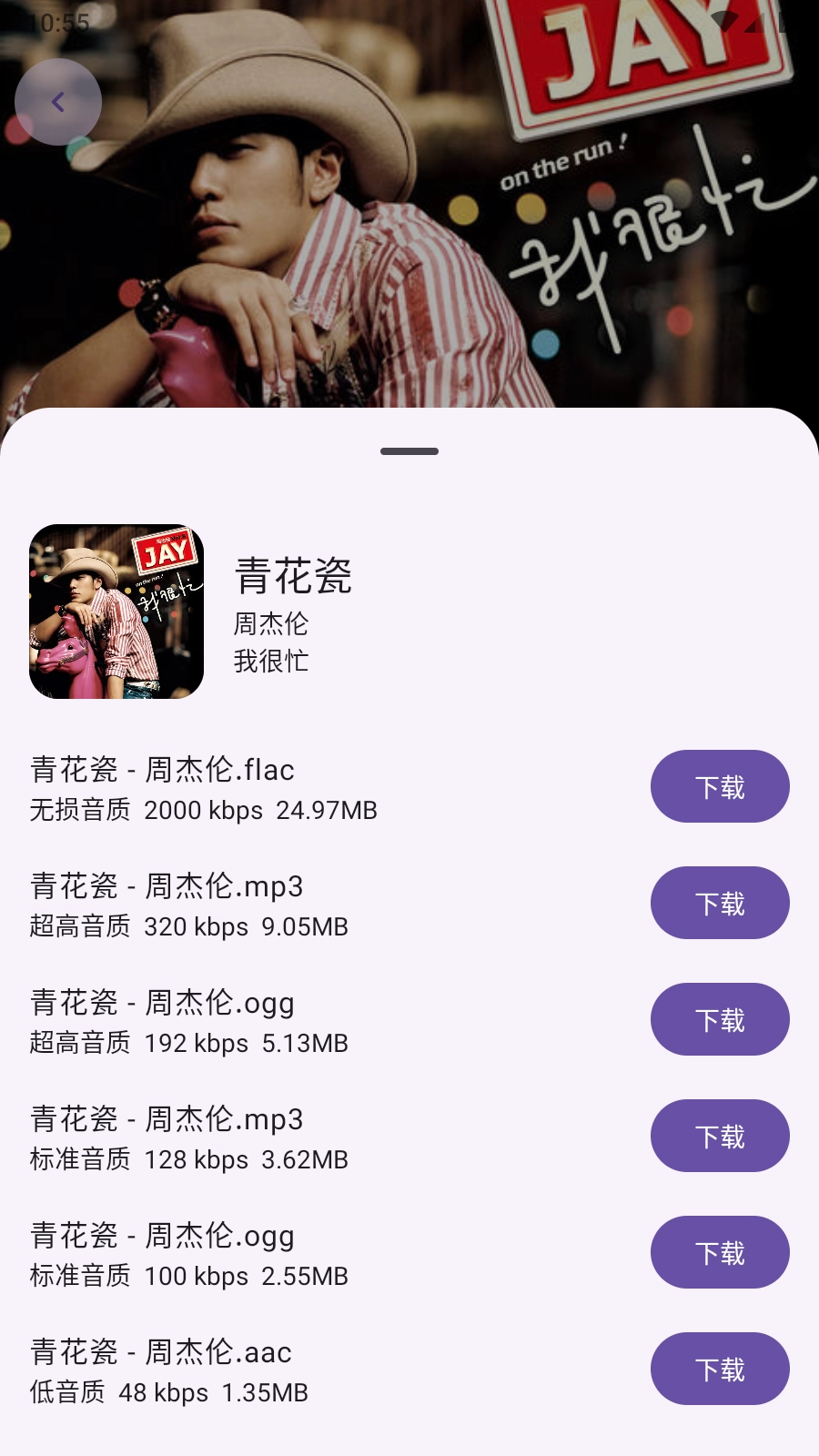The height and width of the screenshot is (1456, 819).
Task: Download the 128 kbps mp3 file
Action: tap(720, 1136)
